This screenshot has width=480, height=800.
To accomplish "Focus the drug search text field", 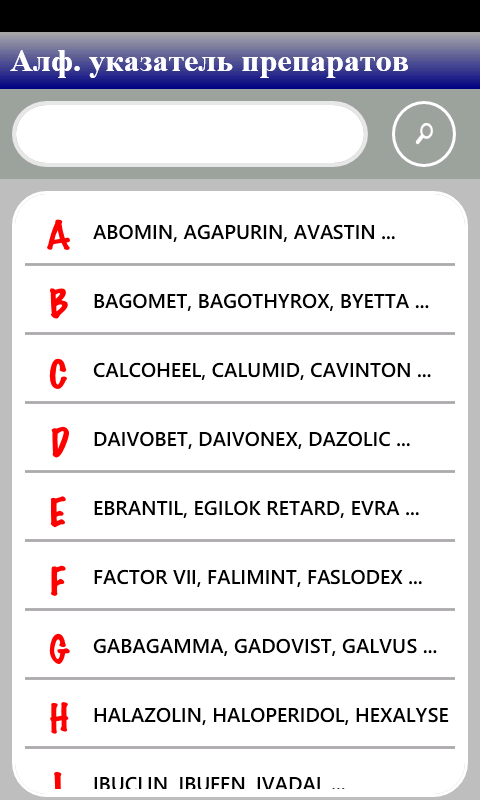I will (x=190, y=134).
